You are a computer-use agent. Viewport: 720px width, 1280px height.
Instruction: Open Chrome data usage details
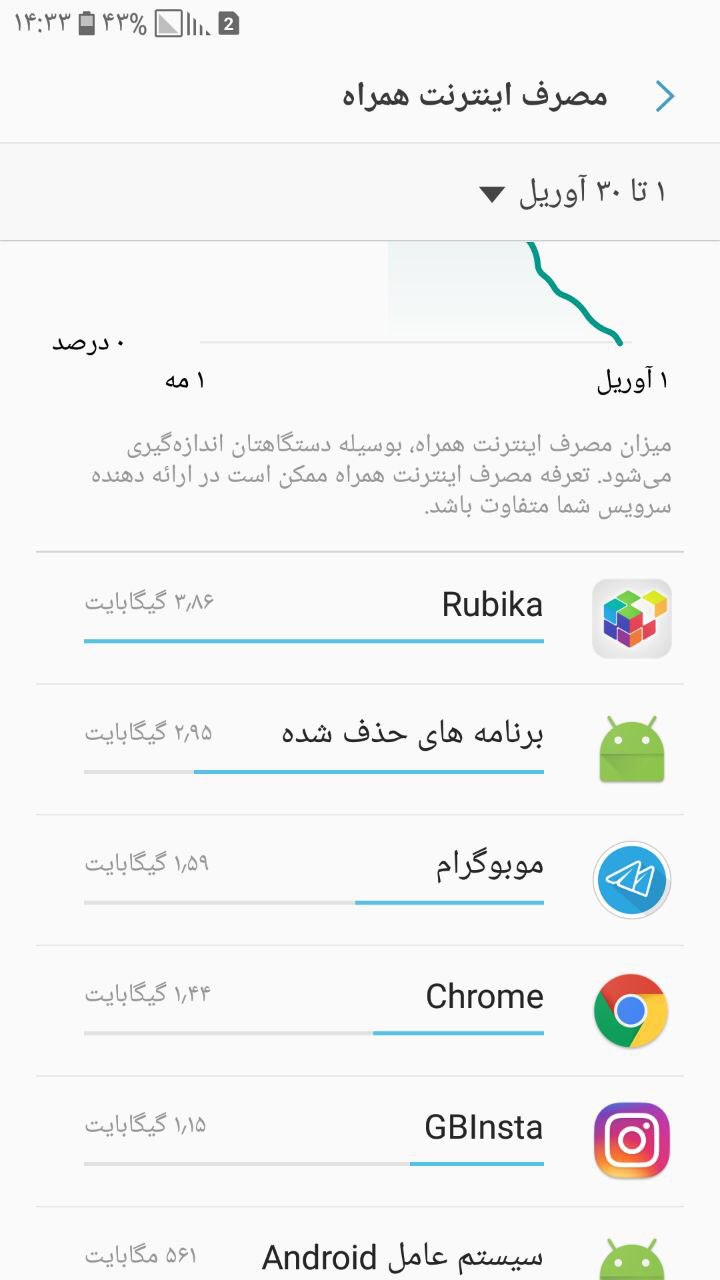tap(360, 1010)
